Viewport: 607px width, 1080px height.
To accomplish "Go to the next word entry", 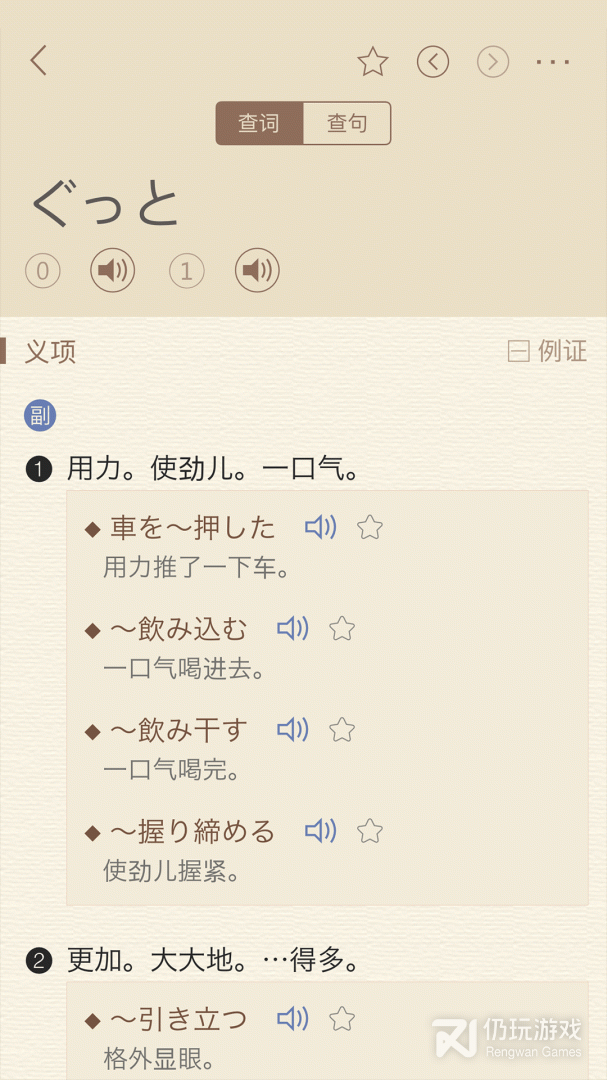I will tap(493, 62).
